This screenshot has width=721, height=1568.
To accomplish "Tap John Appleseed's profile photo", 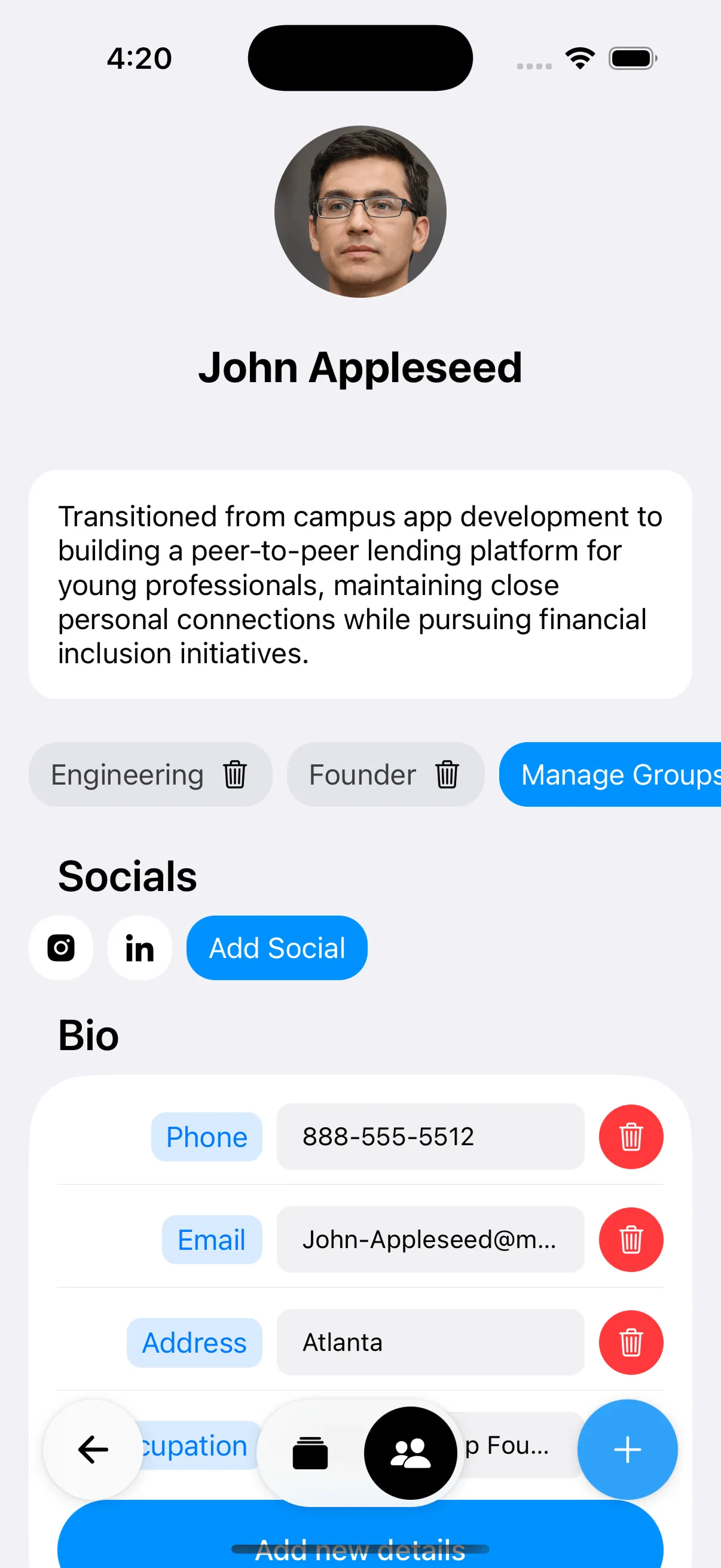I will tap(360, 212).
